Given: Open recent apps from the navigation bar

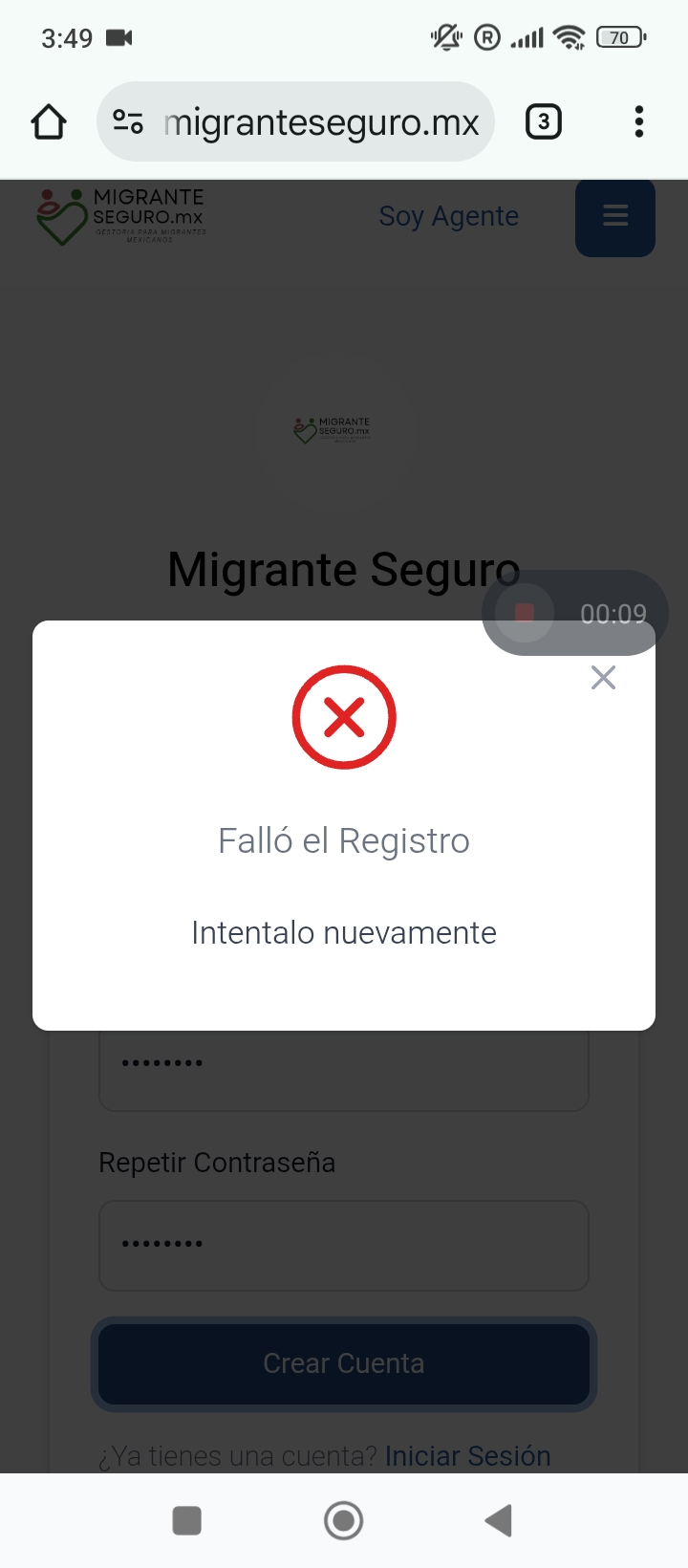Looking at the screenshot, I should pos(186,1520).
